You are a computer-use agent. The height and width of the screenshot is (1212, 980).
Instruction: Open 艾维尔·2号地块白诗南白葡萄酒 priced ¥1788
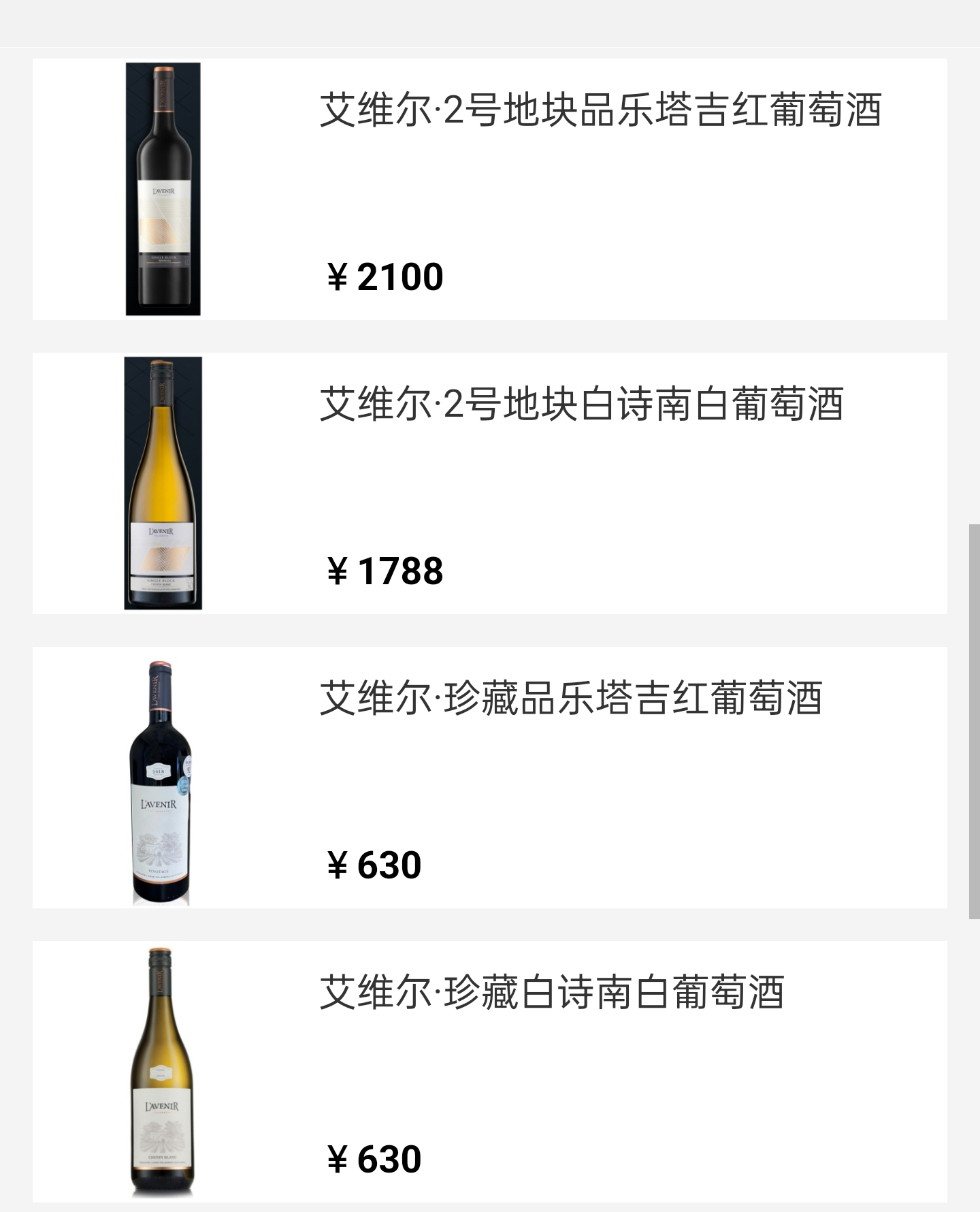489,483
